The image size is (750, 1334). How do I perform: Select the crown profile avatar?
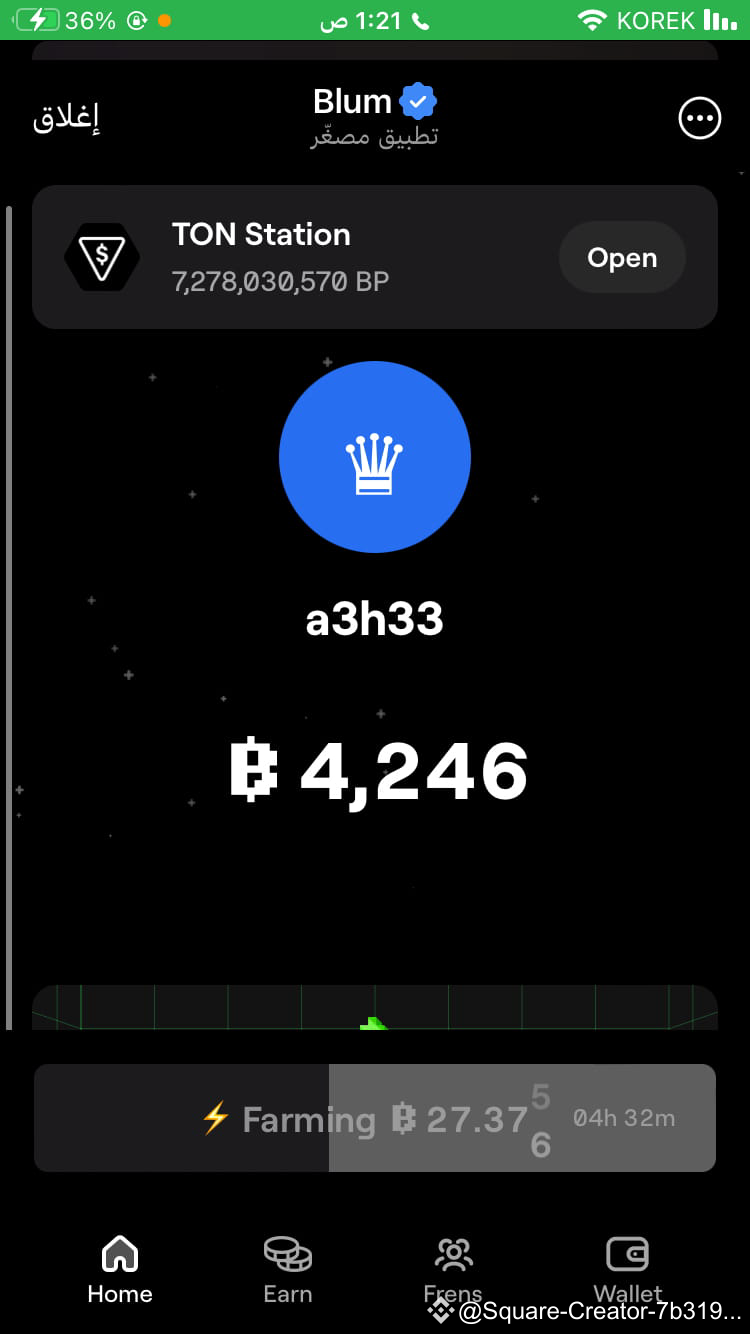[375, 457]
